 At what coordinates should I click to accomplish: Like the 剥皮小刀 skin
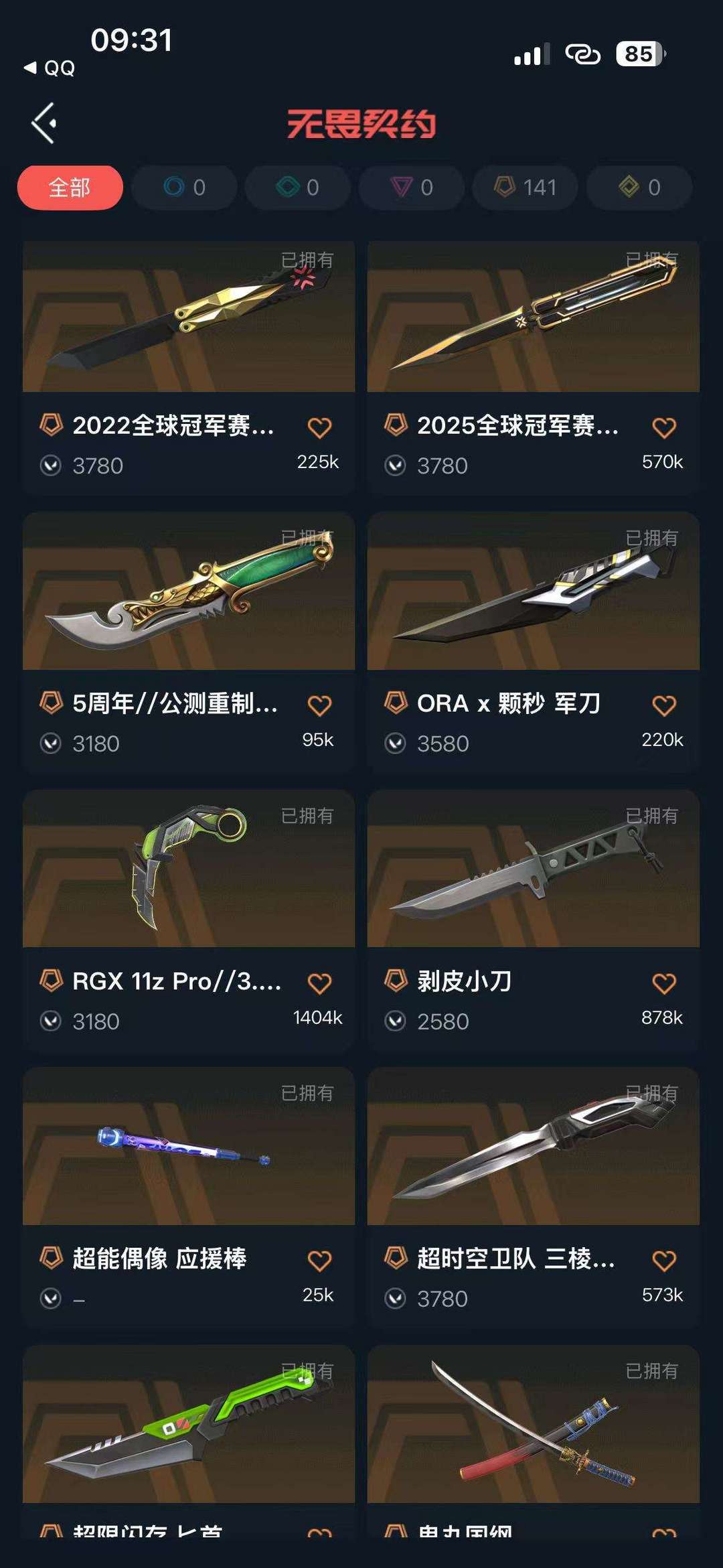(x=663, y=983)
